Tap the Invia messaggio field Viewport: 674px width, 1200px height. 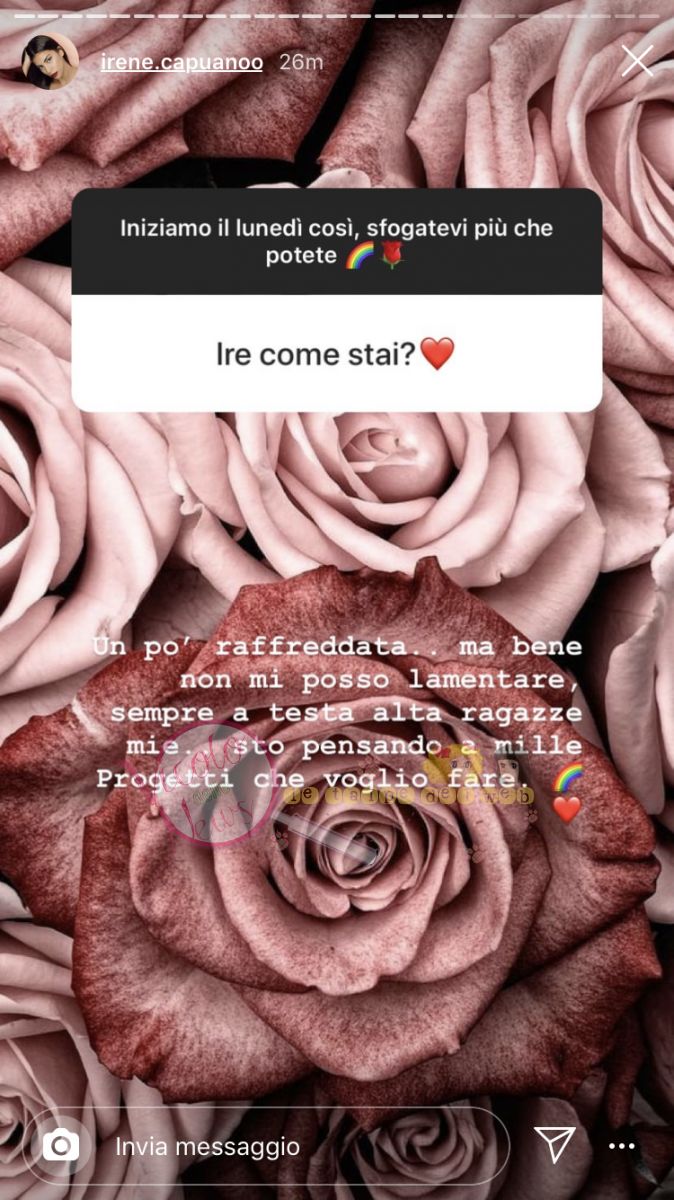(290, 1146)
